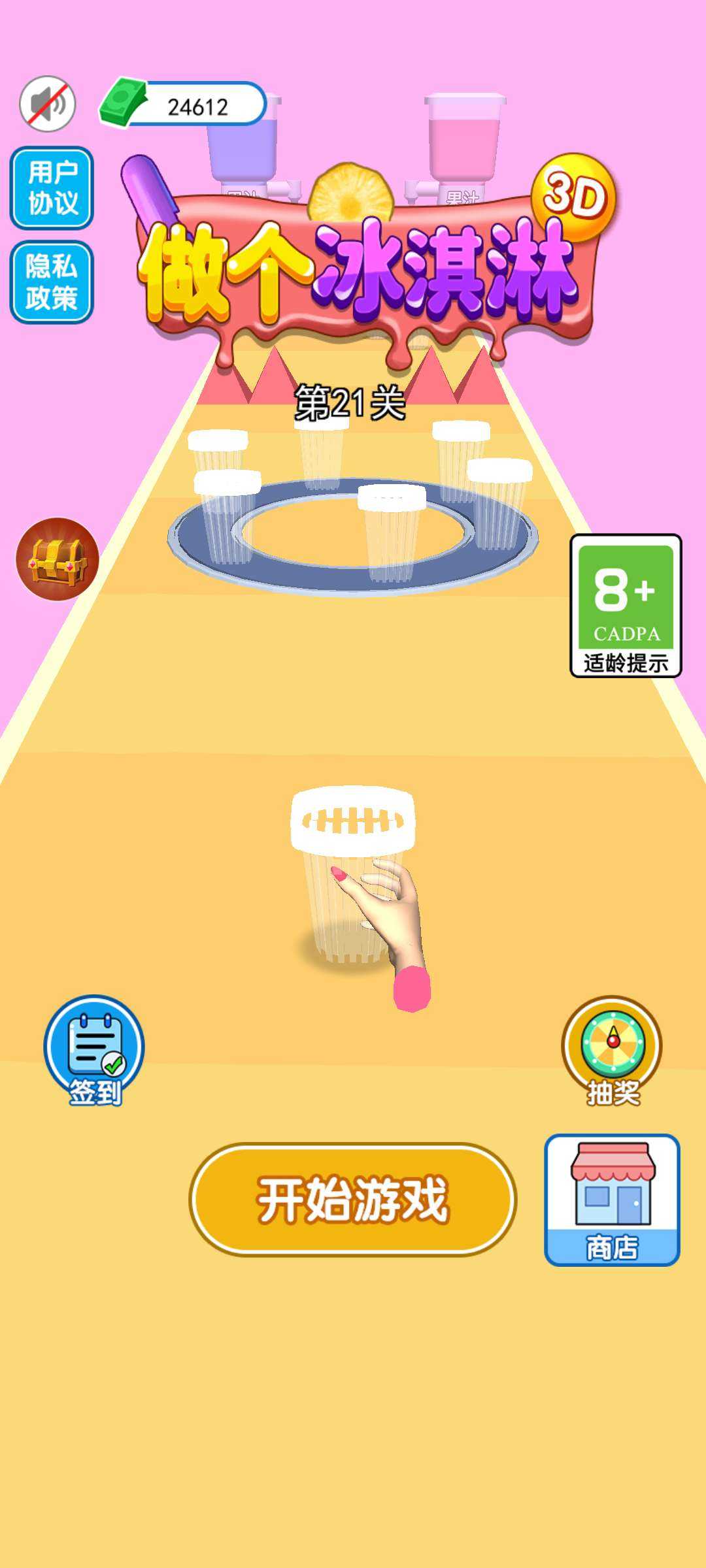Toggle the muted sound icon

[x=48, y=103]
